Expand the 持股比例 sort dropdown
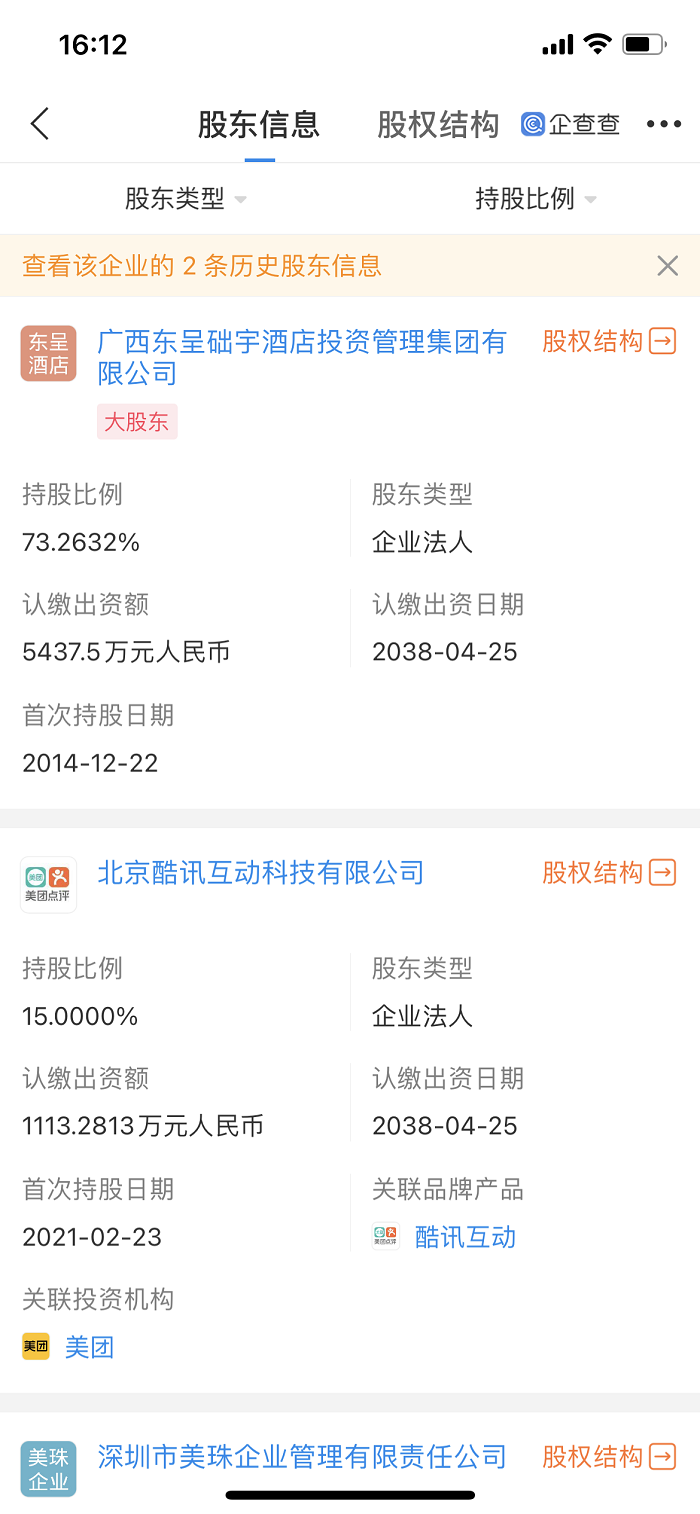Viewport: 700px width, 1514px height. 535,199
